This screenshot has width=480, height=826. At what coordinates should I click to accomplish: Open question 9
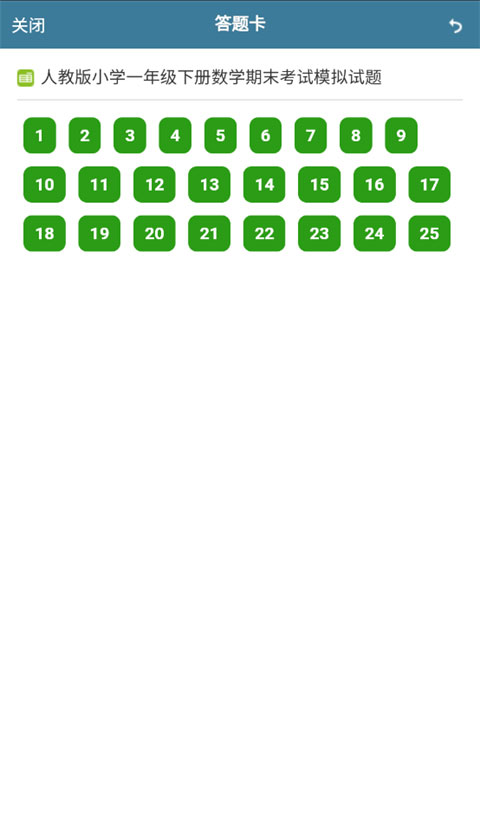[401, 135]
